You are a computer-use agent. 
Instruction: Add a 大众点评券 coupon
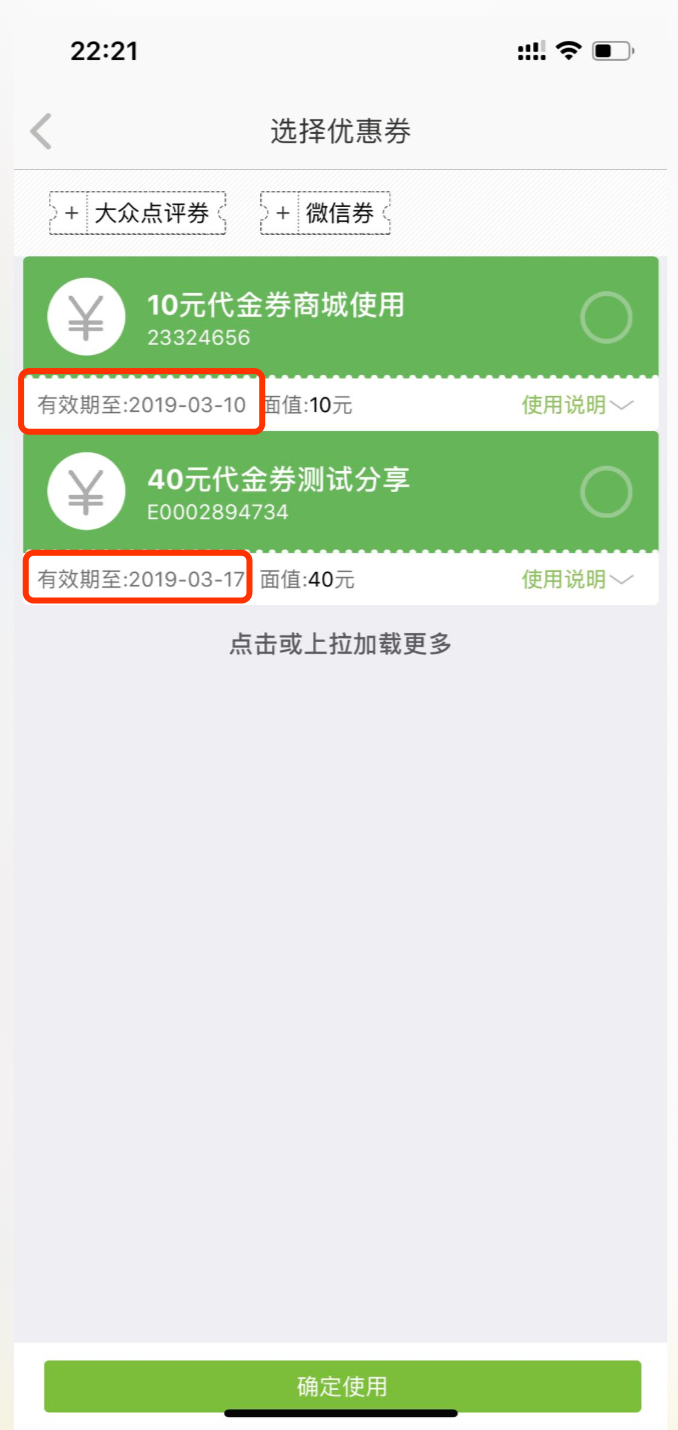tap(138, 213)
